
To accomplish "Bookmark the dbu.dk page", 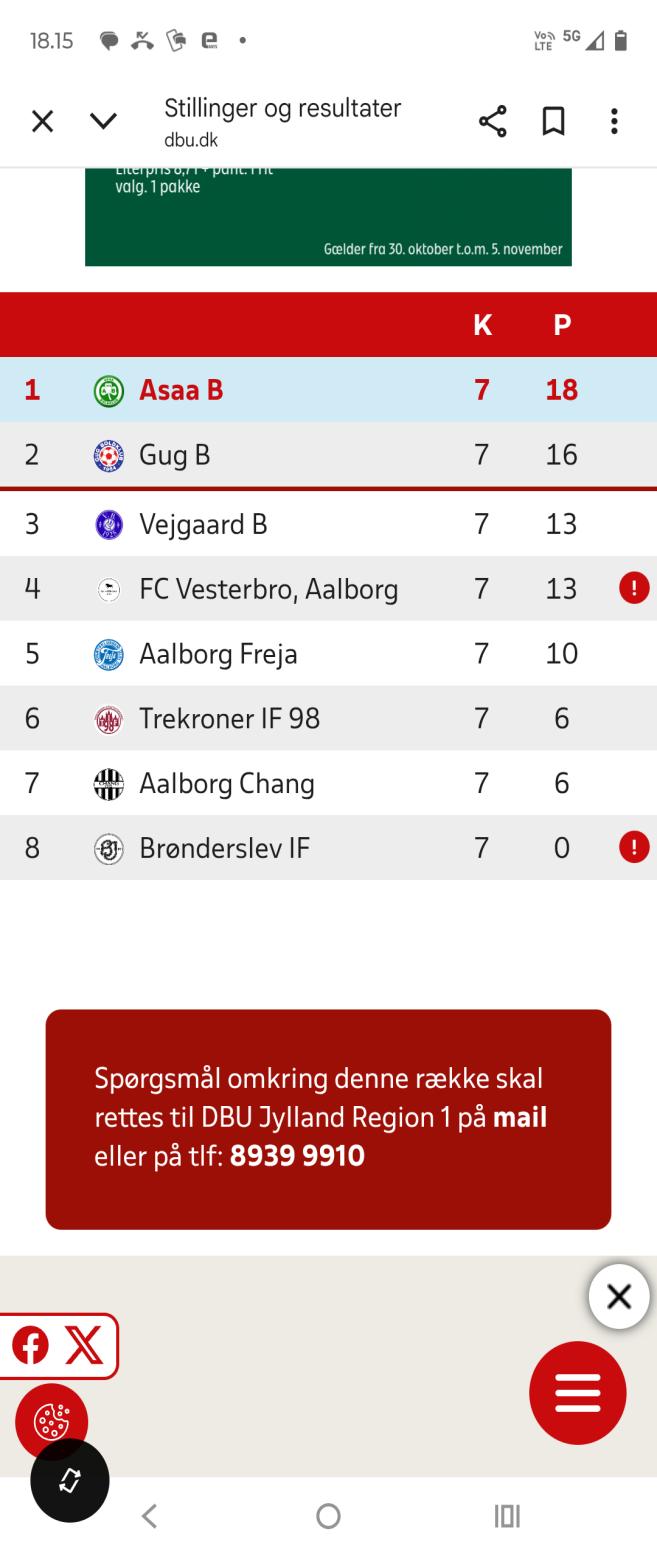I will [x=553, y=122].
